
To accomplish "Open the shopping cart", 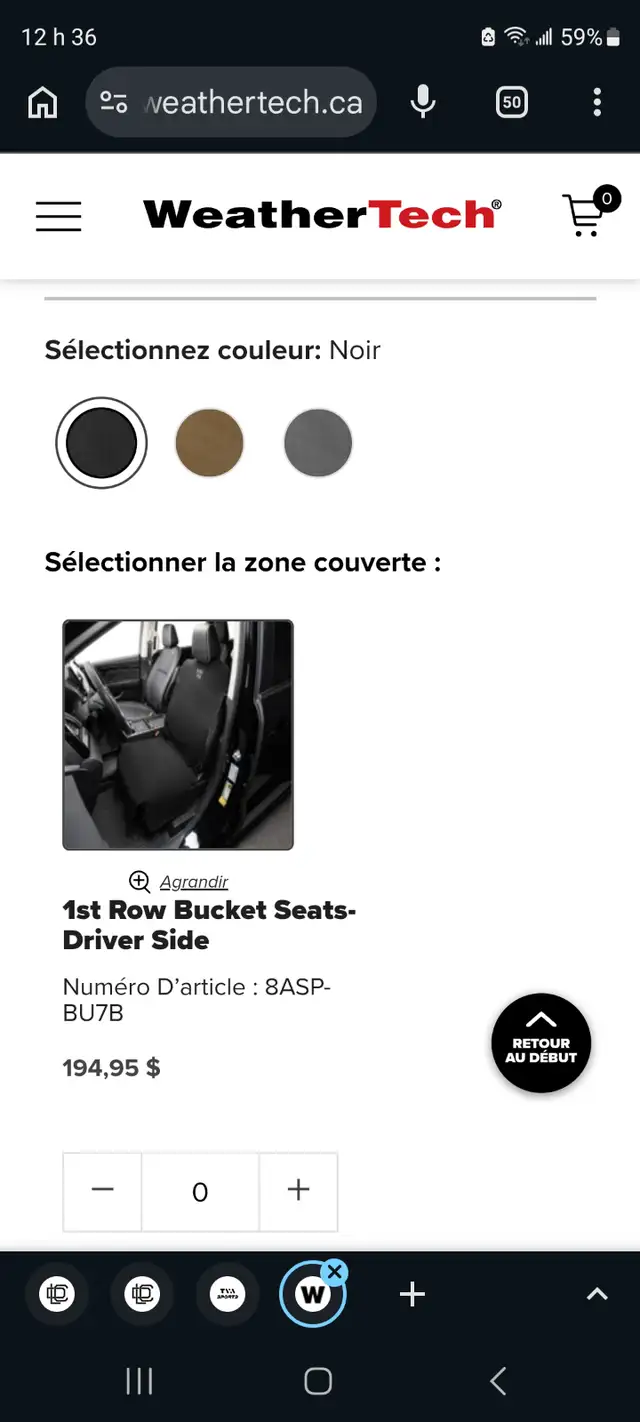I will pyautogui.click(x=586, y=214).
